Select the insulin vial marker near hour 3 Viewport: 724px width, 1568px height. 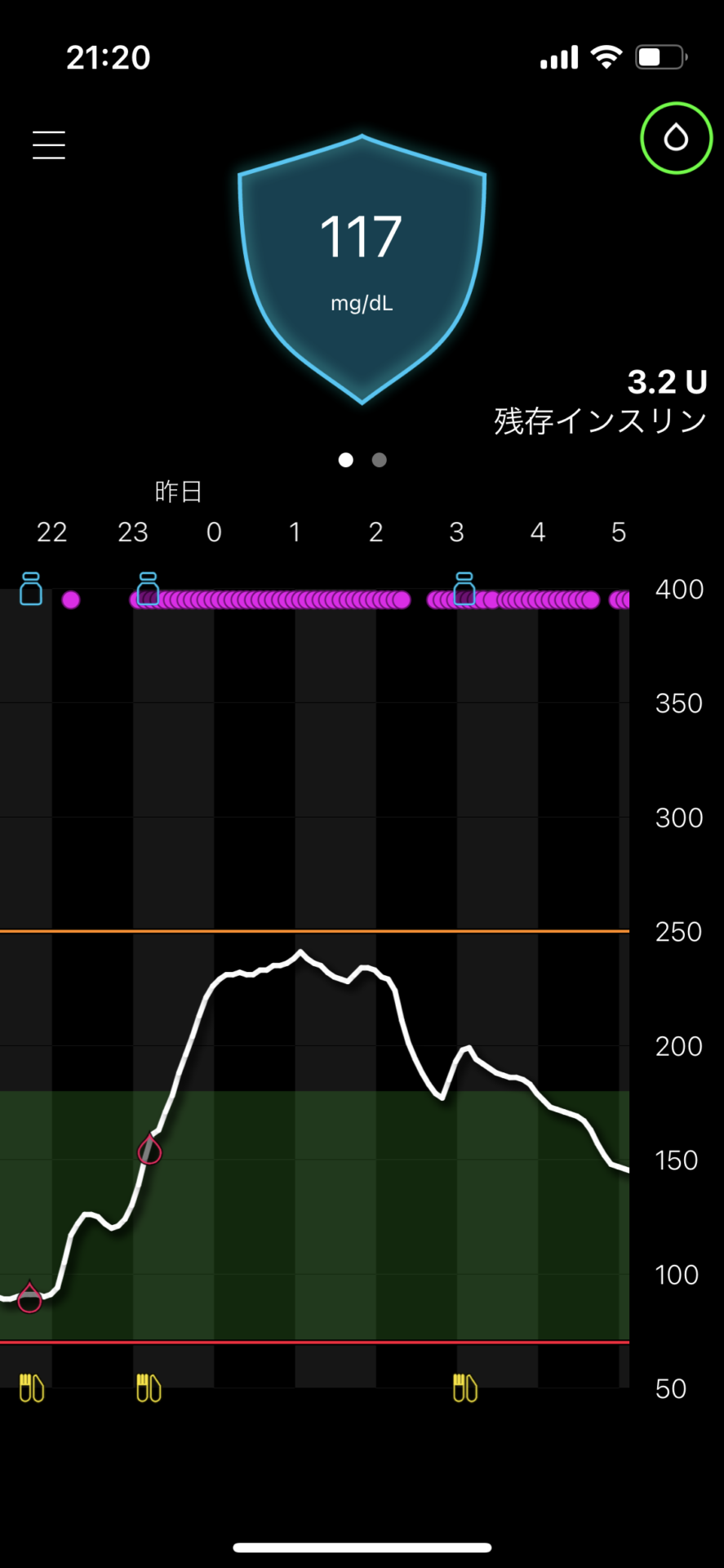pyautogui.click(x=464, y=588)
